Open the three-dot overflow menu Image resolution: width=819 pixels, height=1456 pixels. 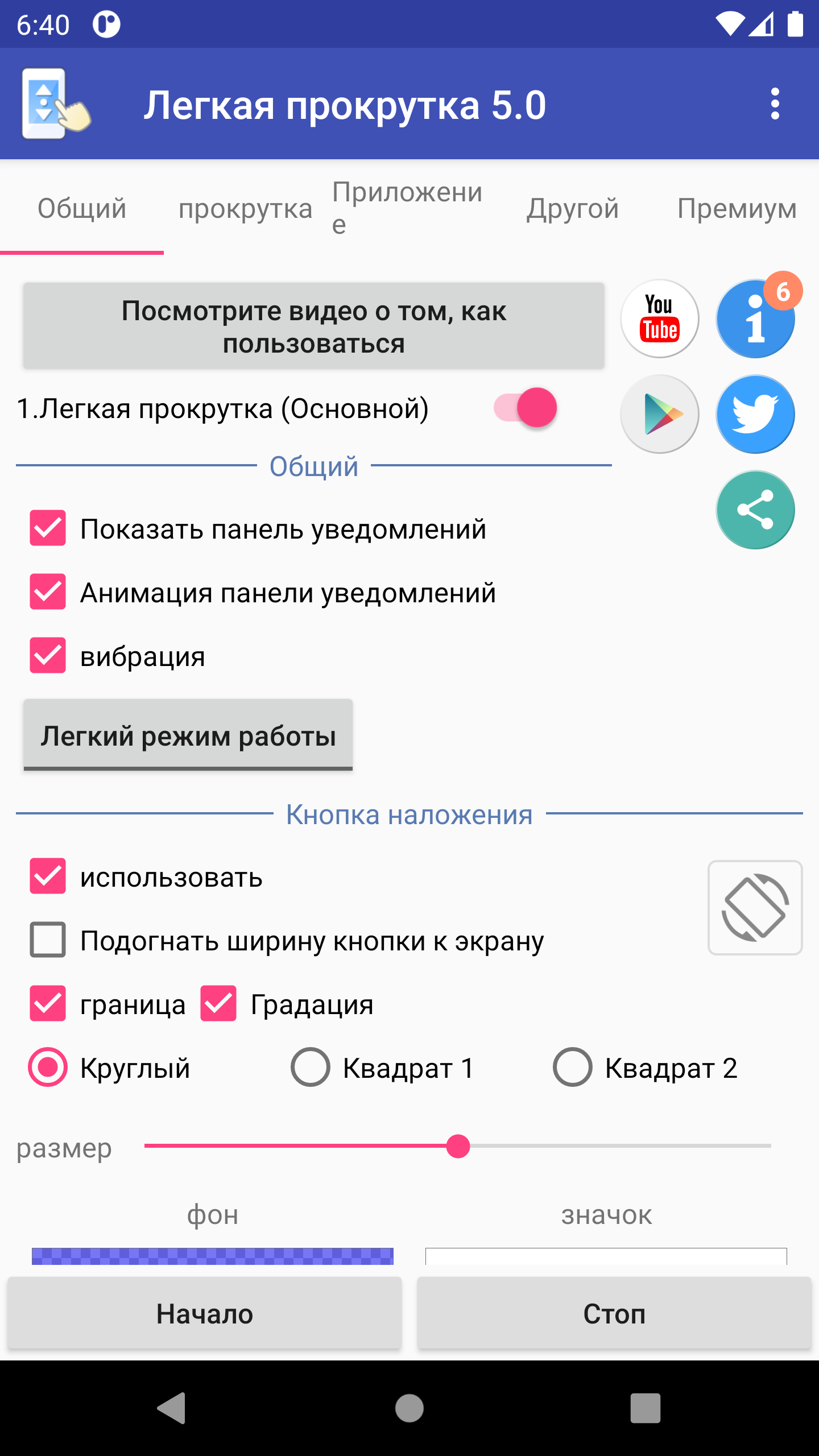click(775, 104)
